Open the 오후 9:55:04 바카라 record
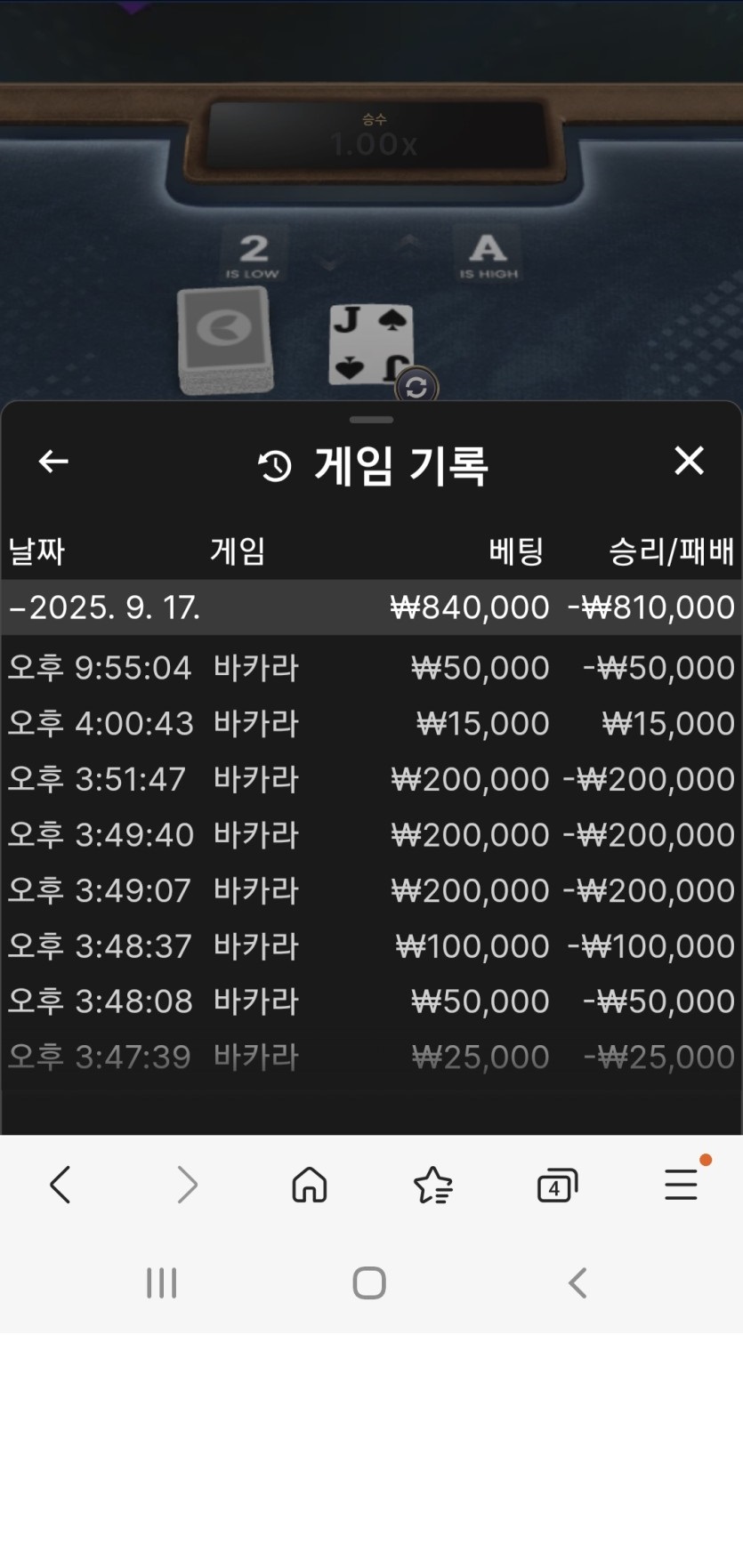This screenshot has height=1568, width=743. click(x=371, y=667)
